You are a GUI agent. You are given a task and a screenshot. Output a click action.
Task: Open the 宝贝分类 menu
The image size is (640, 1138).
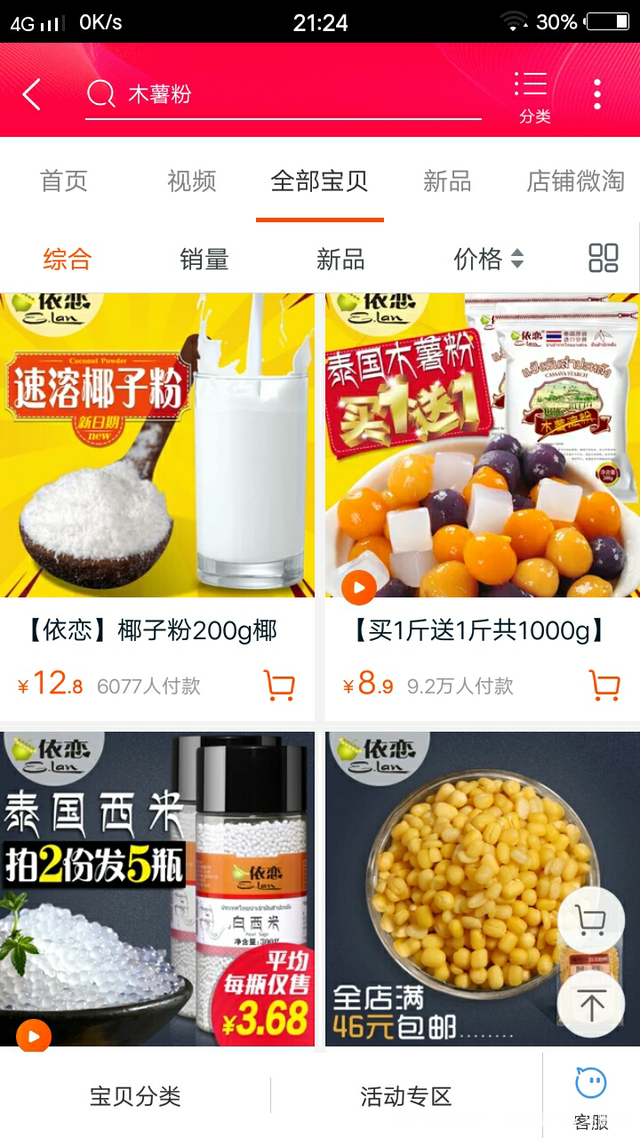[x=135, y=1096]
